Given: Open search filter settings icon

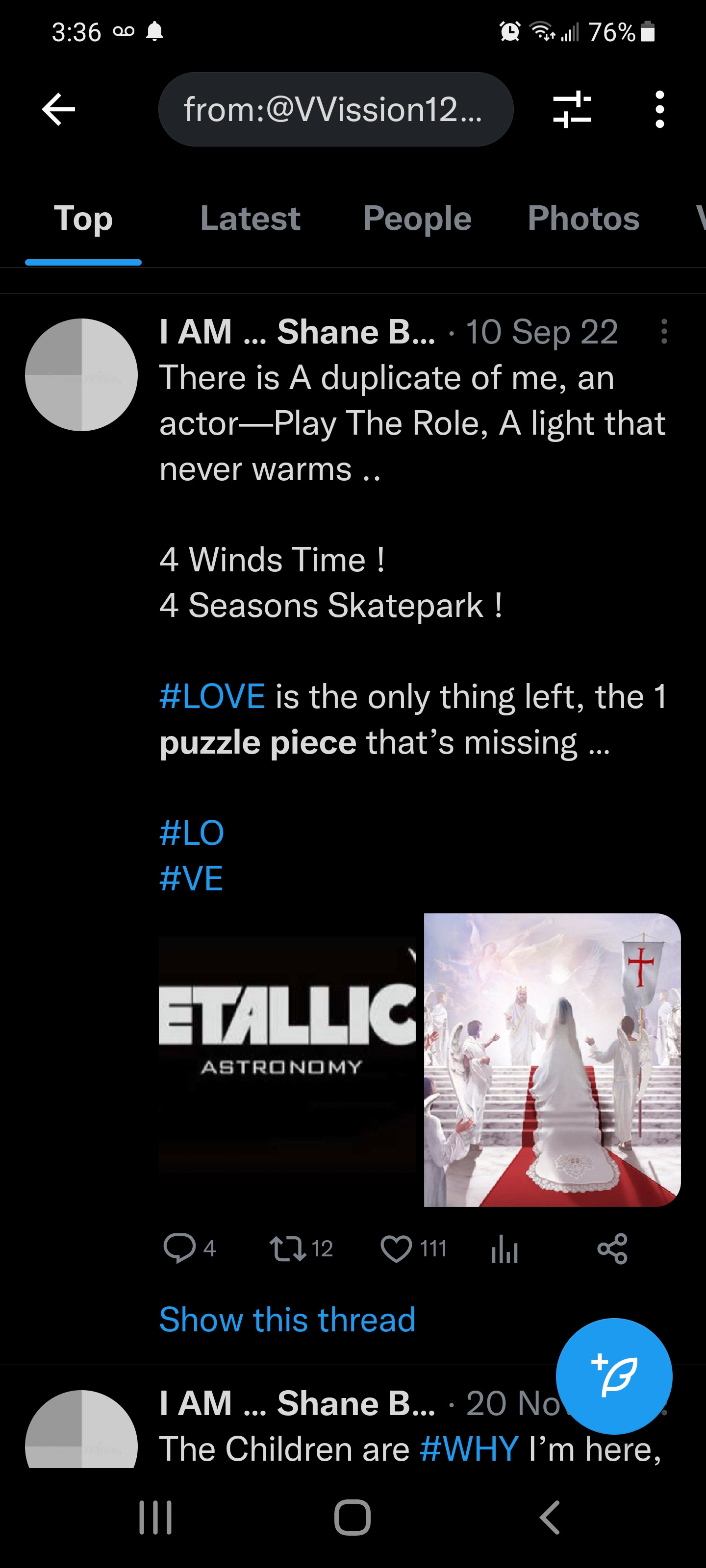Looking at the screenshot, I should pyautogui.click(x=571, y=110).
